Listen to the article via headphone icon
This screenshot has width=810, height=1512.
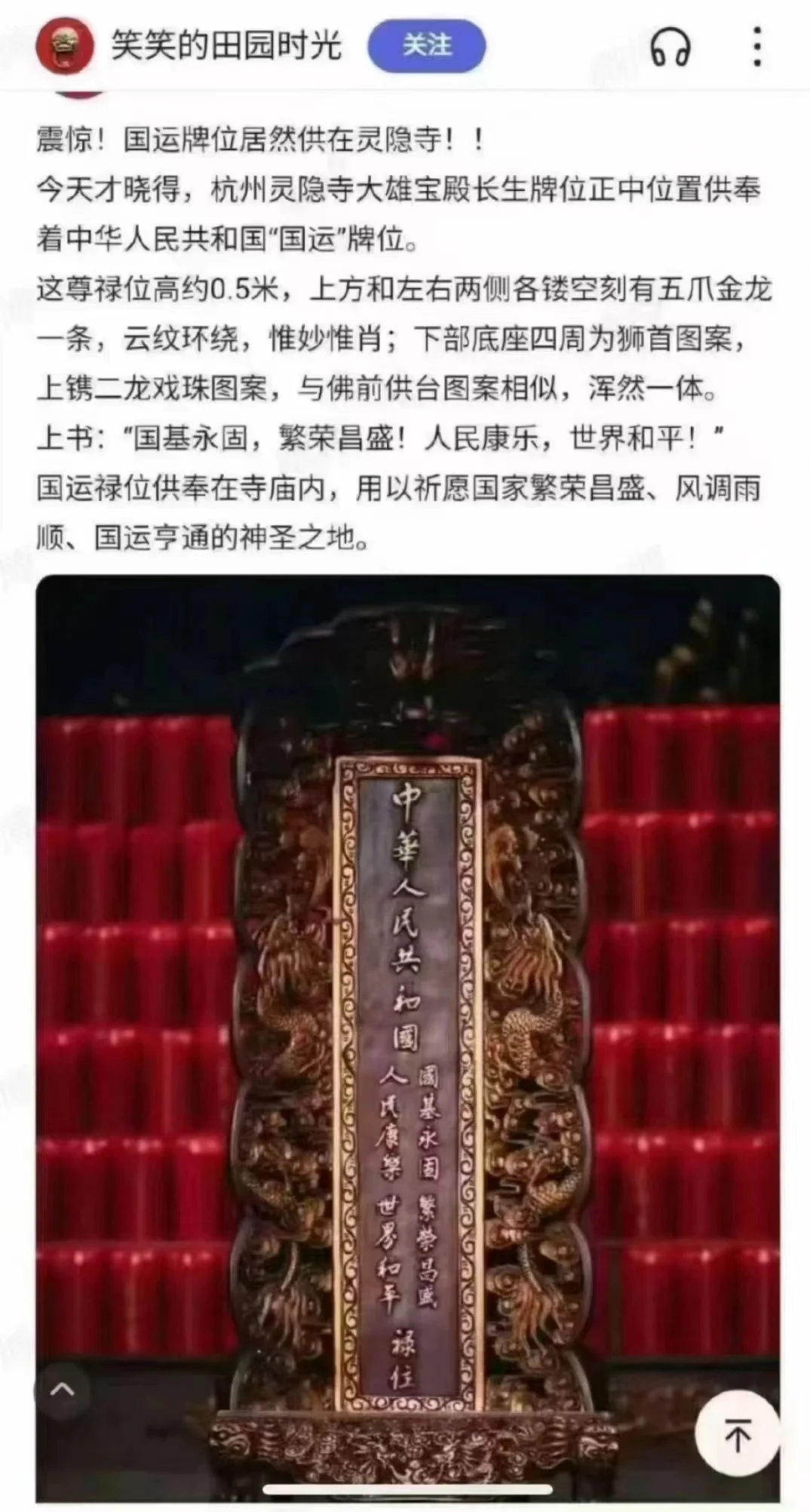(x=670, y=47)
